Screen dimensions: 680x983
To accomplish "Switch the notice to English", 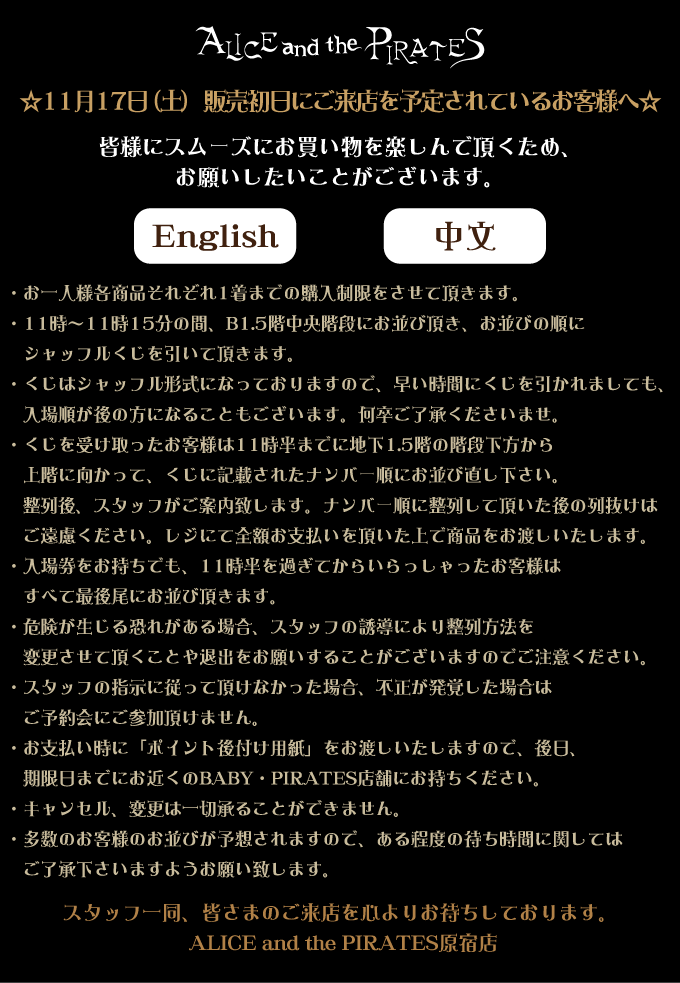I will pos(215,236).
